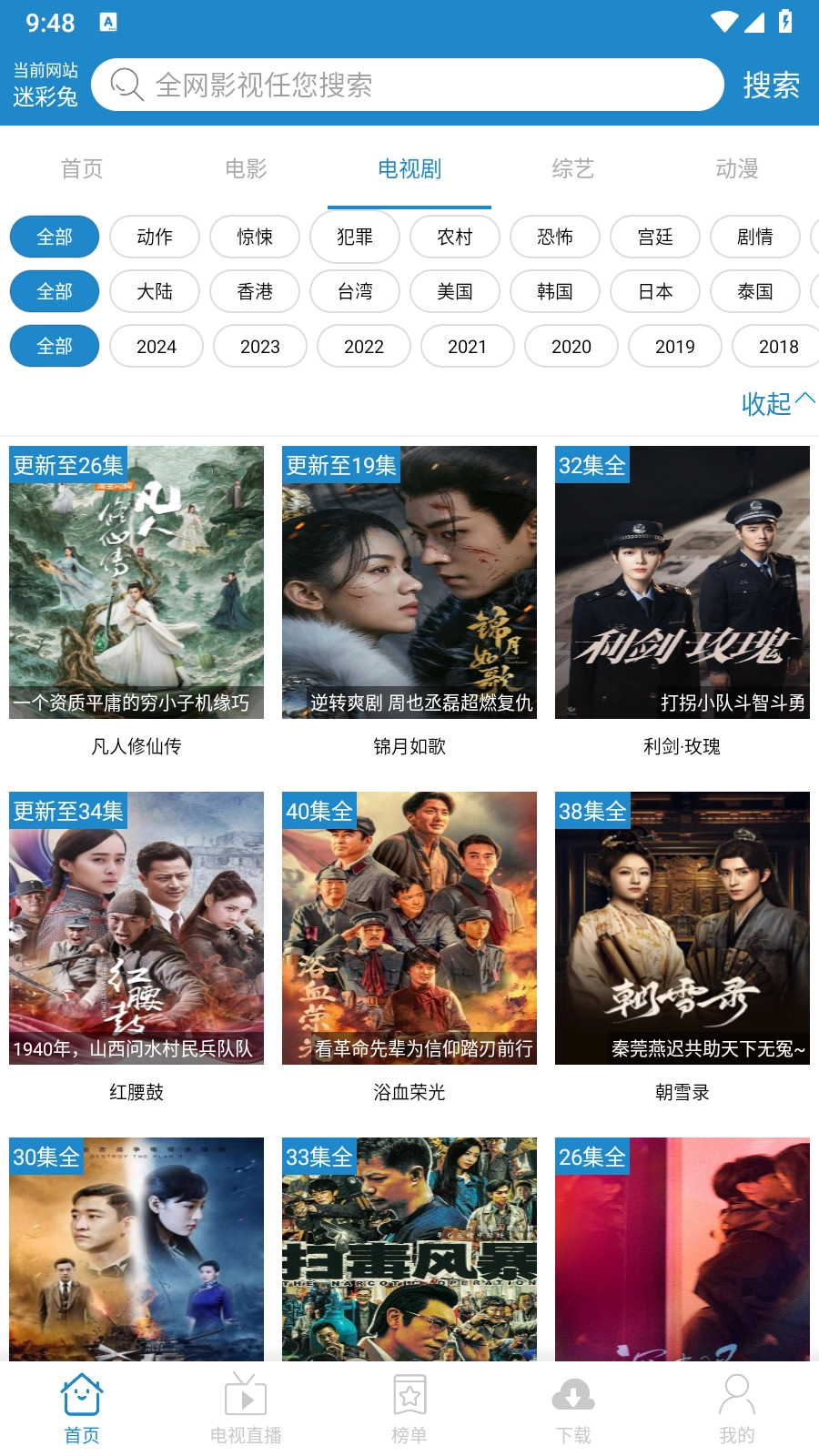Viewport: 819px width, 1456px height.
Task: Filter by year 2023
Action: point(260,347)
